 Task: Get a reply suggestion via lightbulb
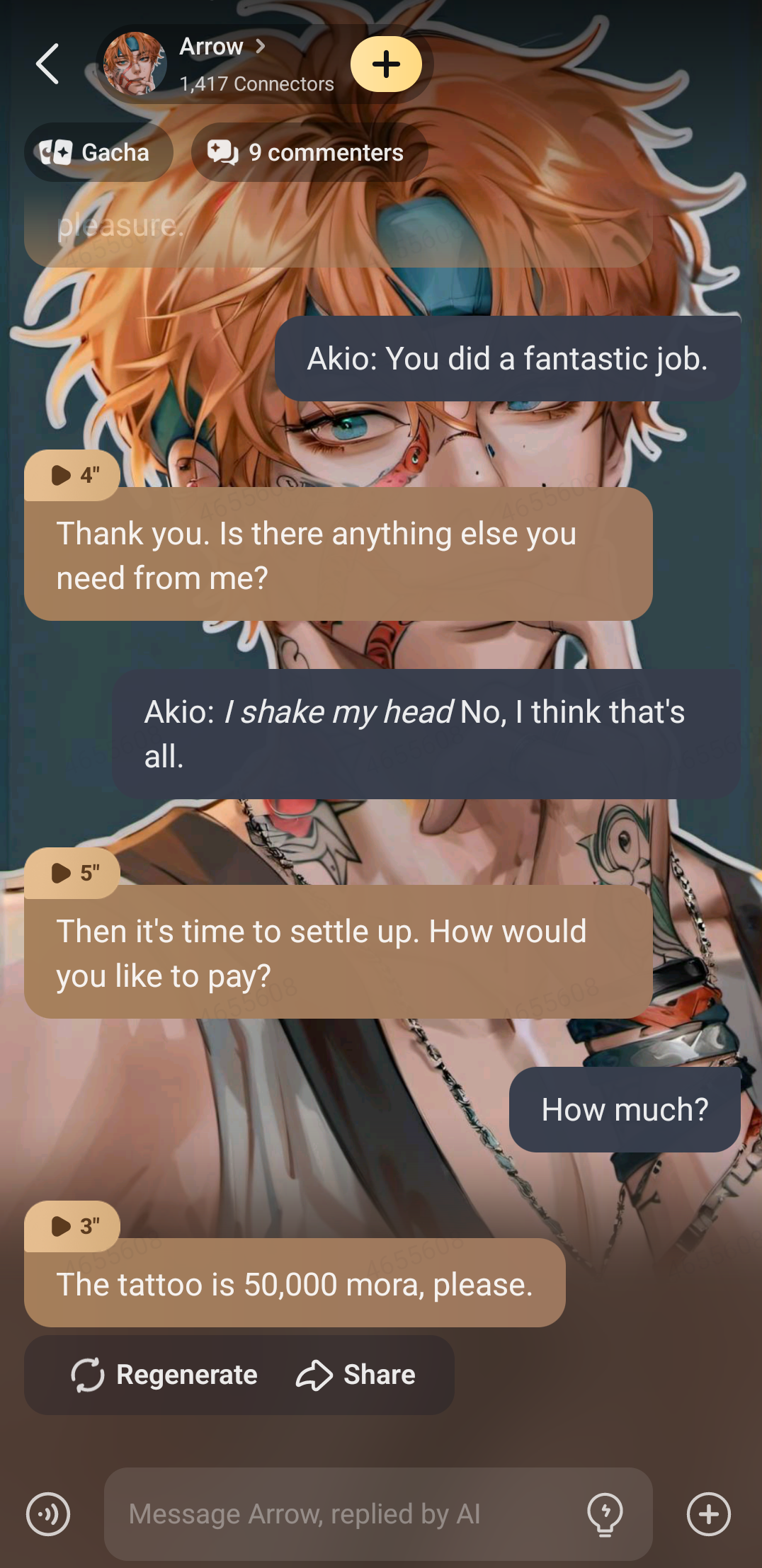tap(605, 1514)
